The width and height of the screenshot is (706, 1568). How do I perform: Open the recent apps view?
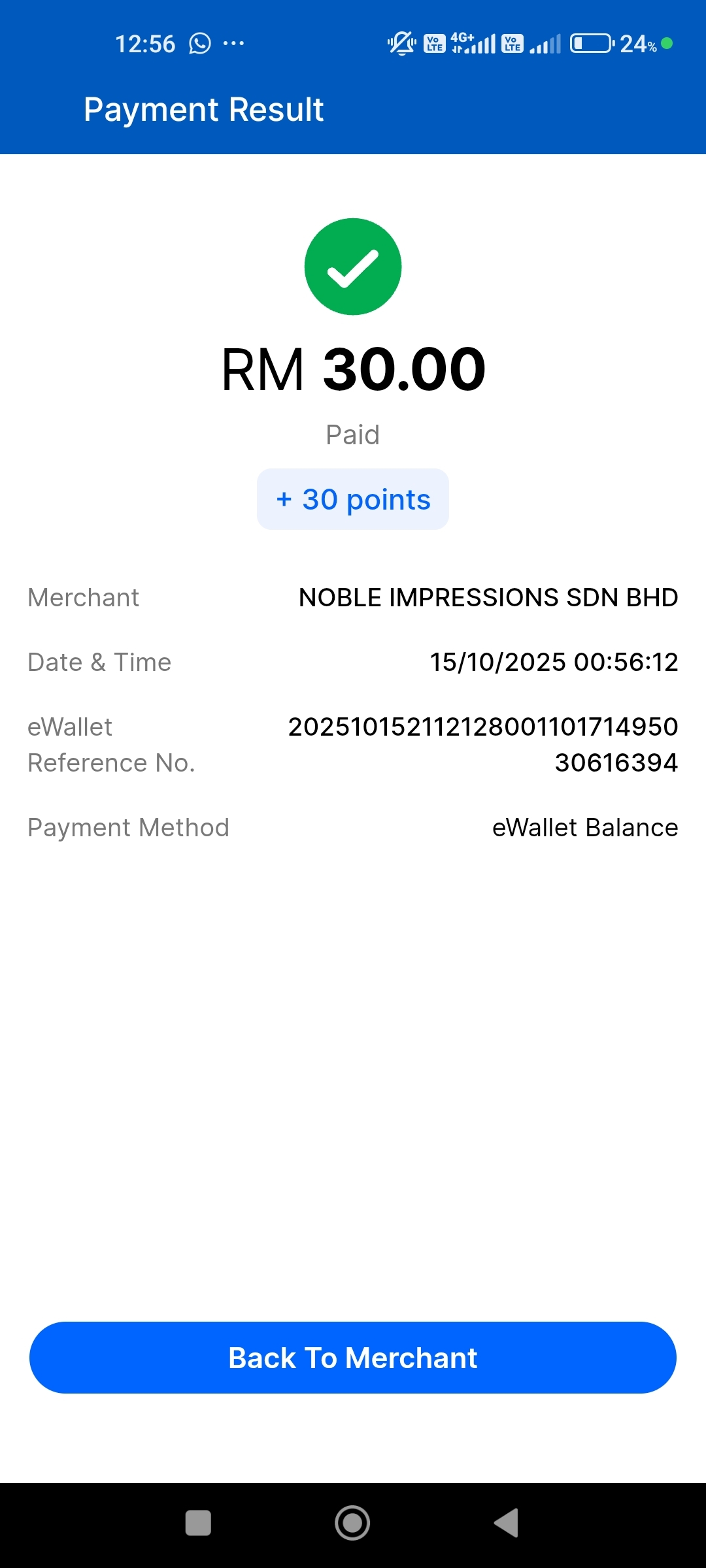(198, 1523)
